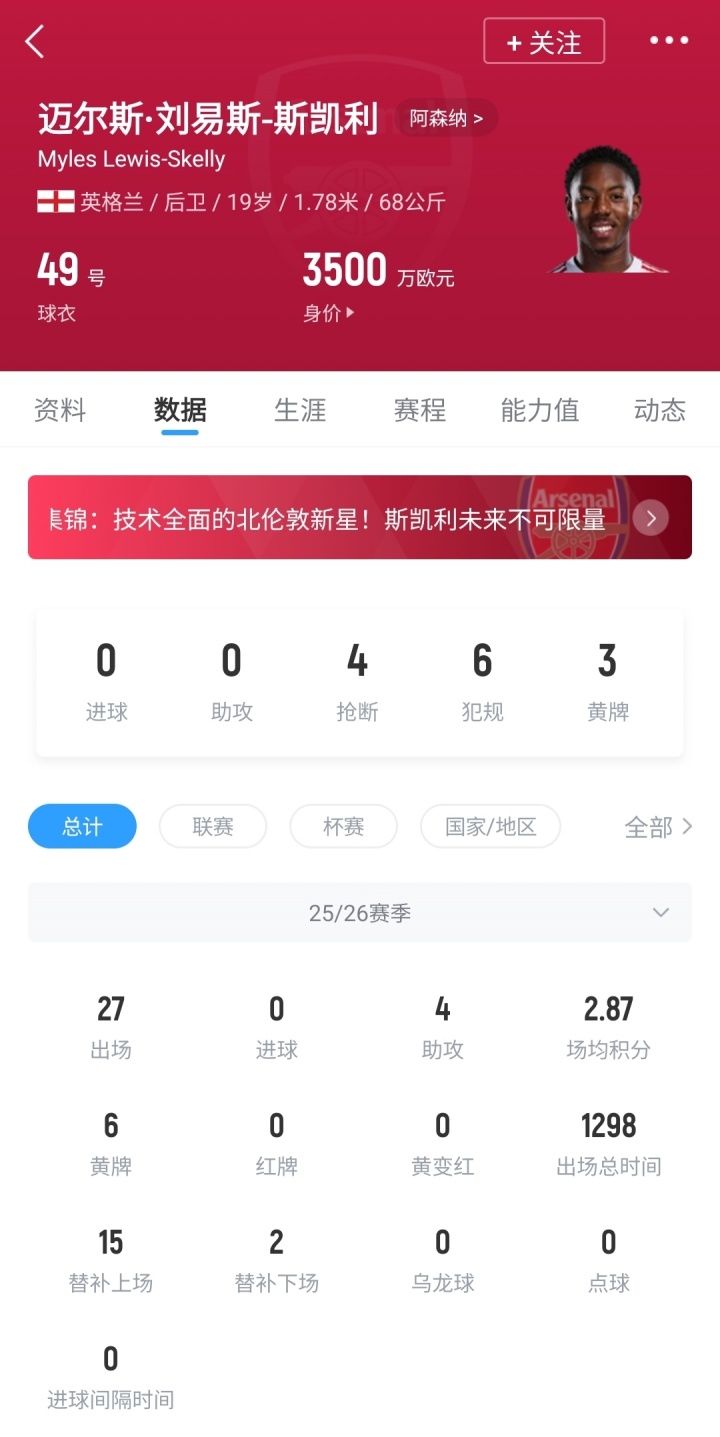切换到「能力值」标签页
720x1437 pixels.
tap(539, 410)
